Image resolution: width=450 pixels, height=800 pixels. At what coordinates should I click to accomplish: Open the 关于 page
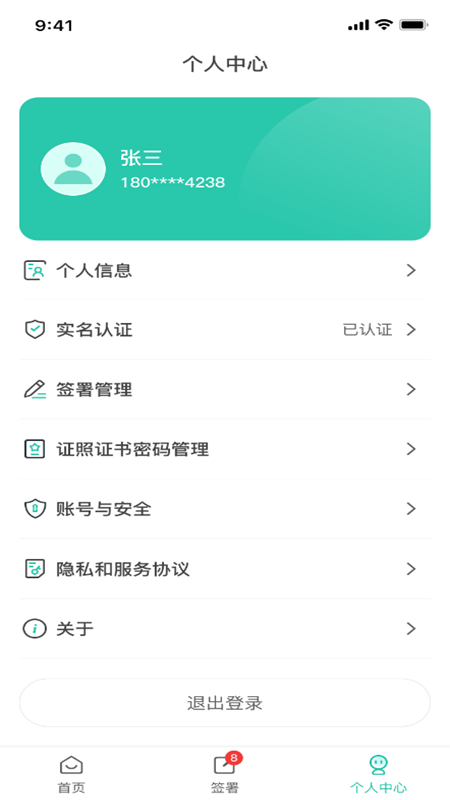(225, 629)
